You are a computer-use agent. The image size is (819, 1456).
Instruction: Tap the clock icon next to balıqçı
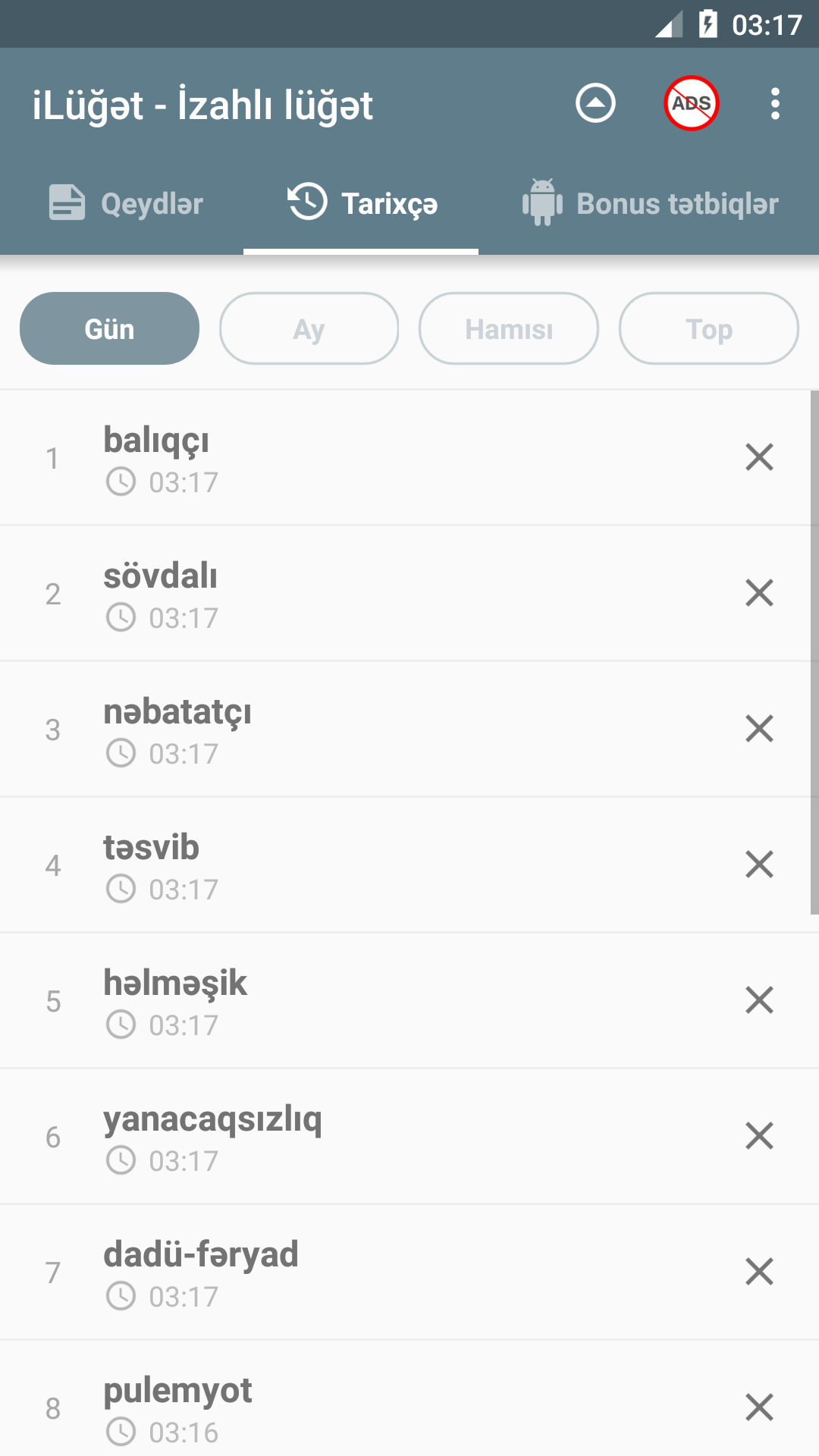[122, 481]
